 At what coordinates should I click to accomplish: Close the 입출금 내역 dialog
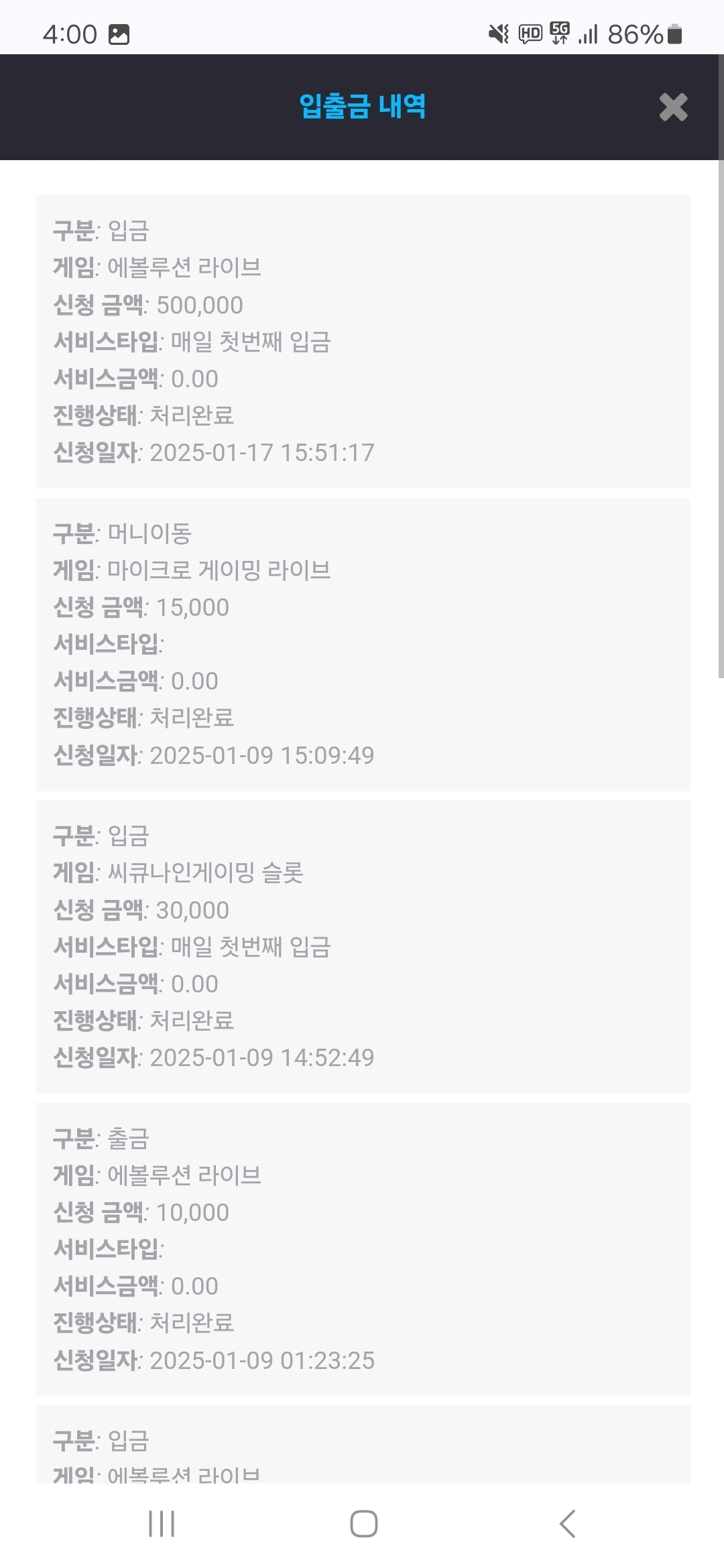[x=673, y=107]
